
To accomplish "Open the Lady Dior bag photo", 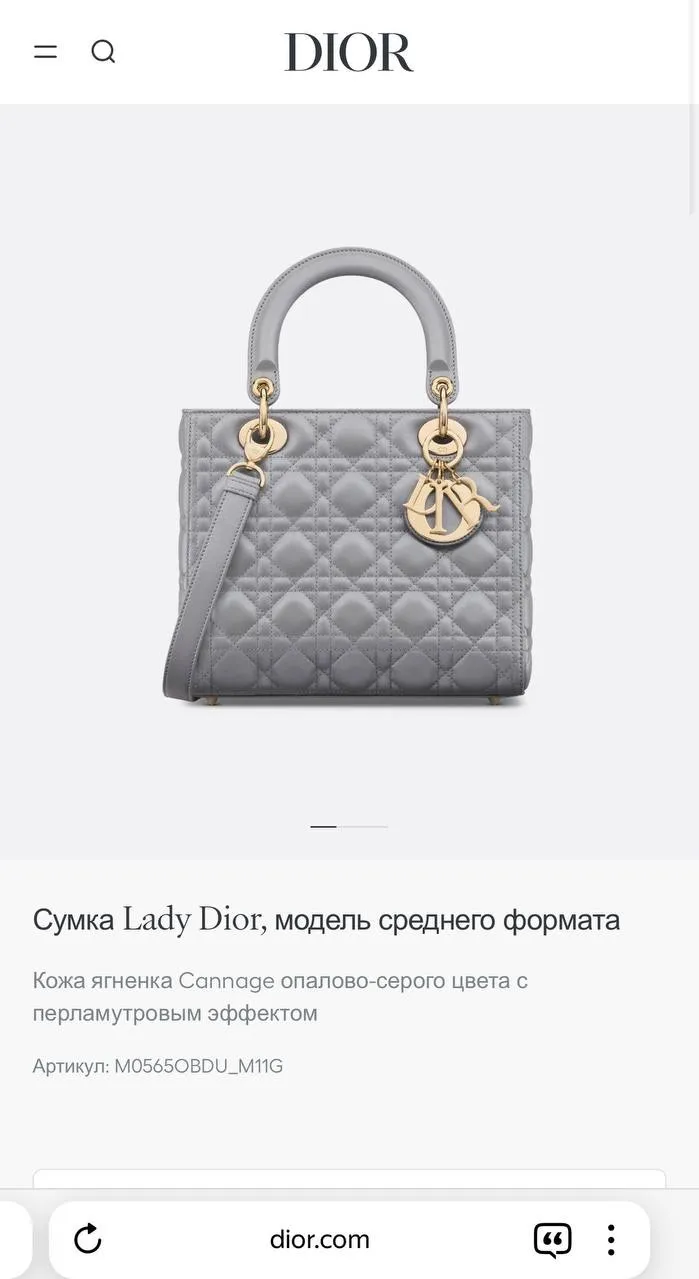I will click(x=348, y=480).
